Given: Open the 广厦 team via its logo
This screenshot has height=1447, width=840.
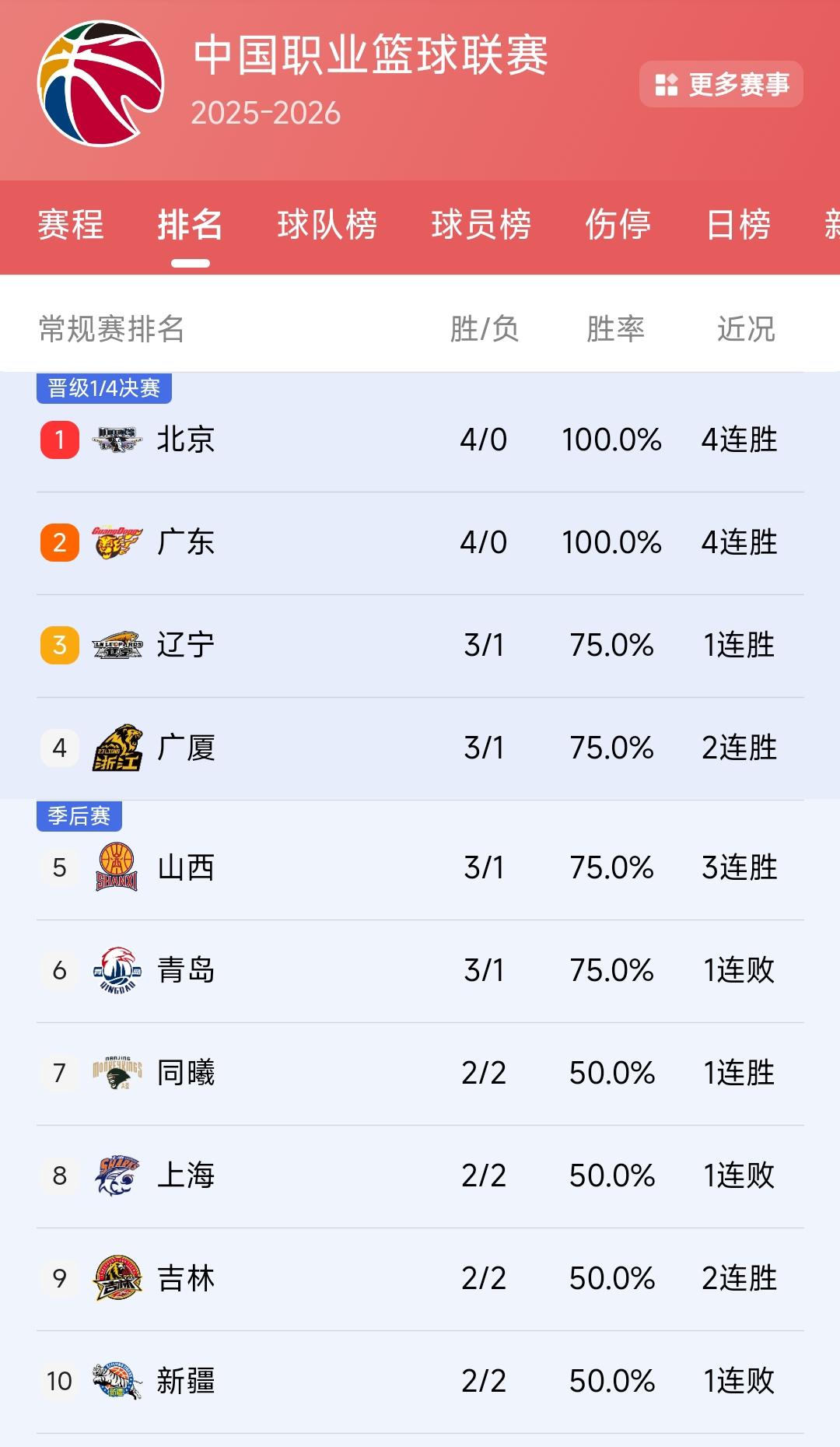Looking at the screenshot, I should (x=115, y=748).
